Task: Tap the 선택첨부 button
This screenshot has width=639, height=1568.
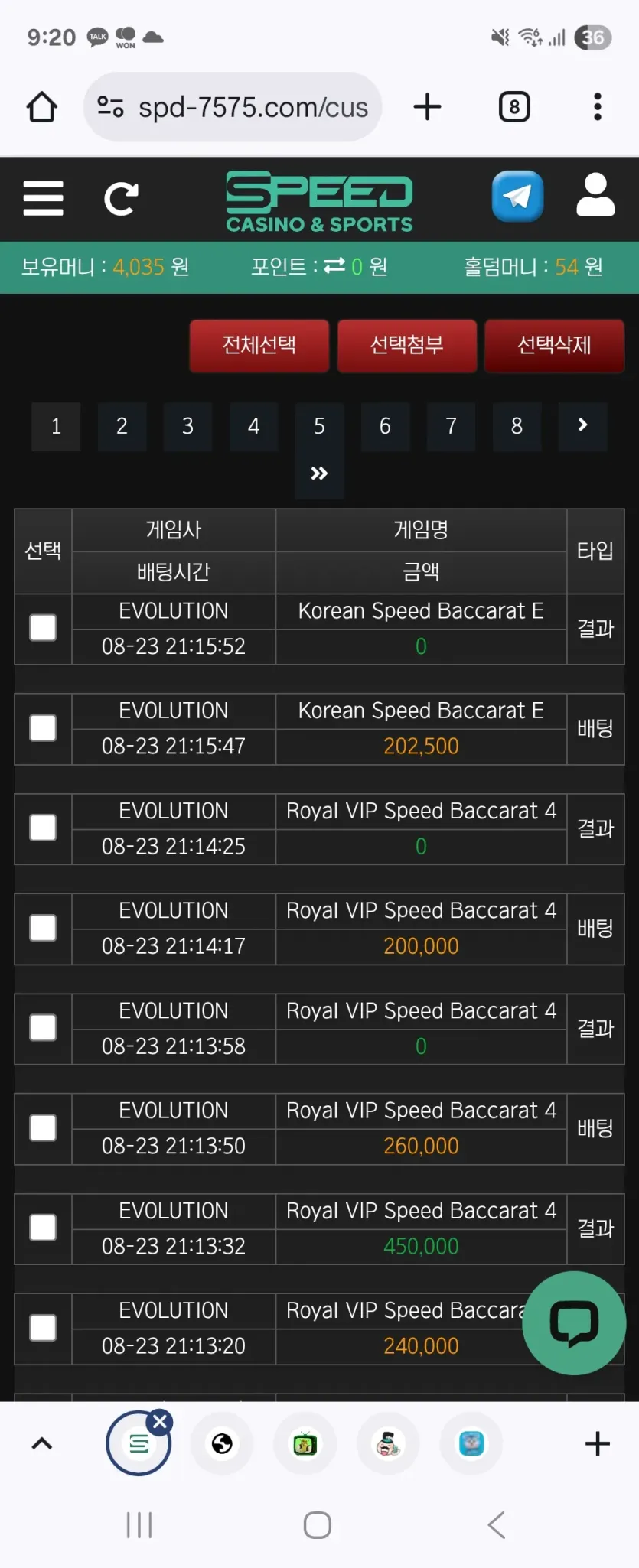Action: 407,346
